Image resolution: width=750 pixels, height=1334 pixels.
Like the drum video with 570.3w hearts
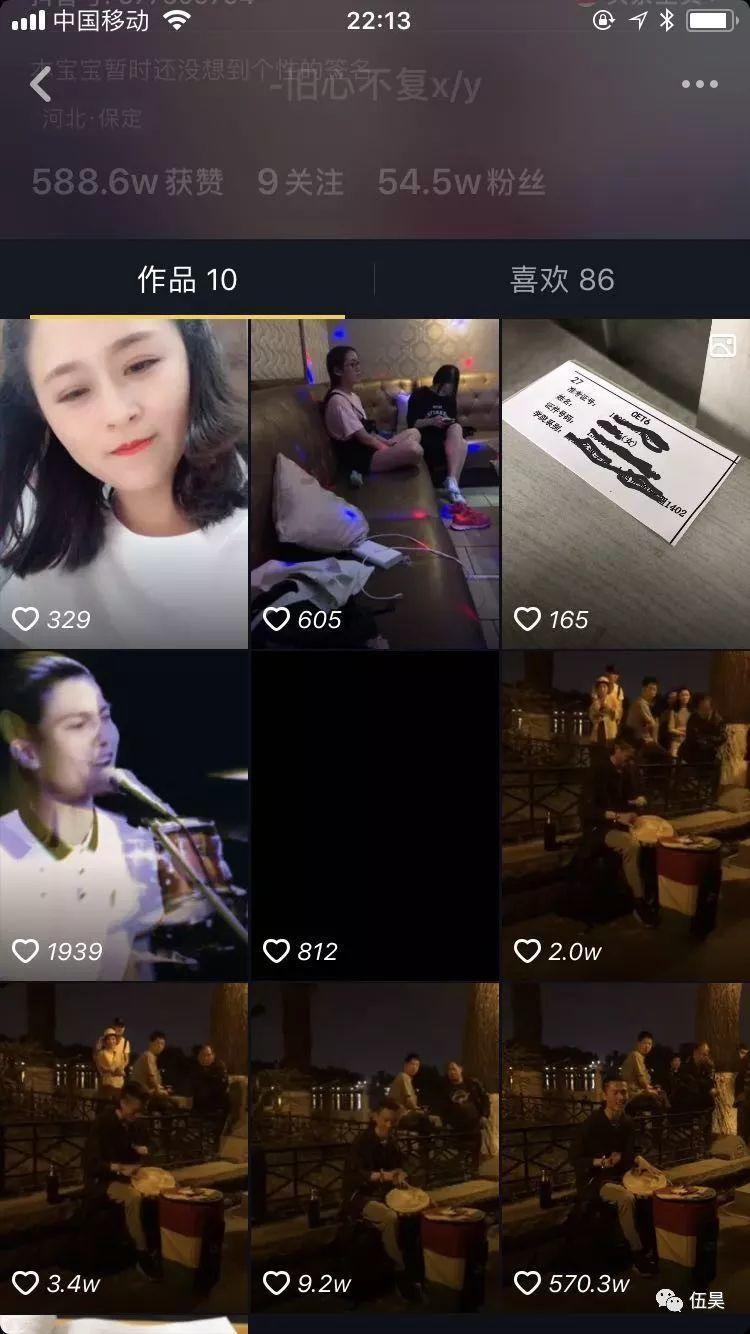coord(528,1283)
